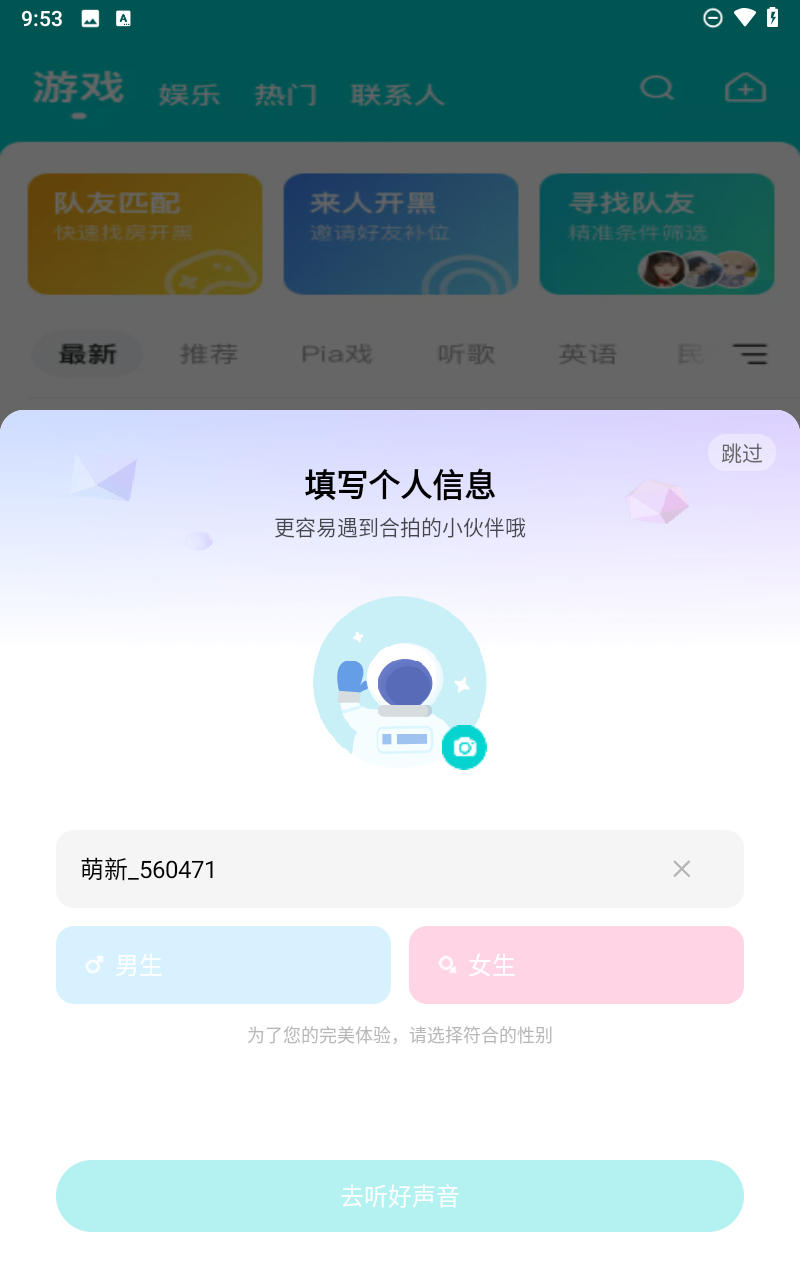This screenshot has height=1280, width=800.
Task: Open the 寻找队友 teammate finder card
Action: (x=656, y=234)
